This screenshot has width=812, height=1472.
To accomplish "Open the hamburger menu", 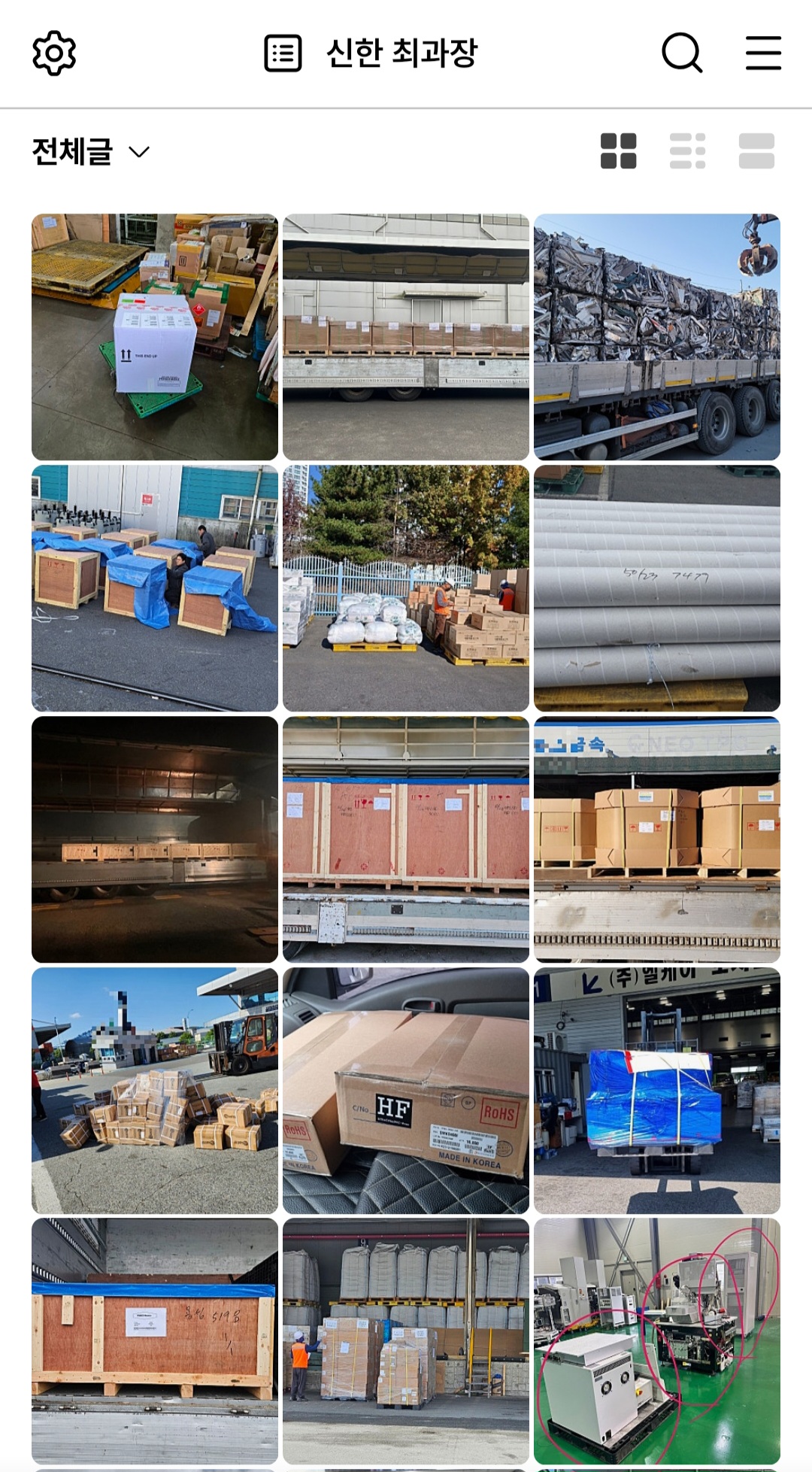I will click(763, 53).
